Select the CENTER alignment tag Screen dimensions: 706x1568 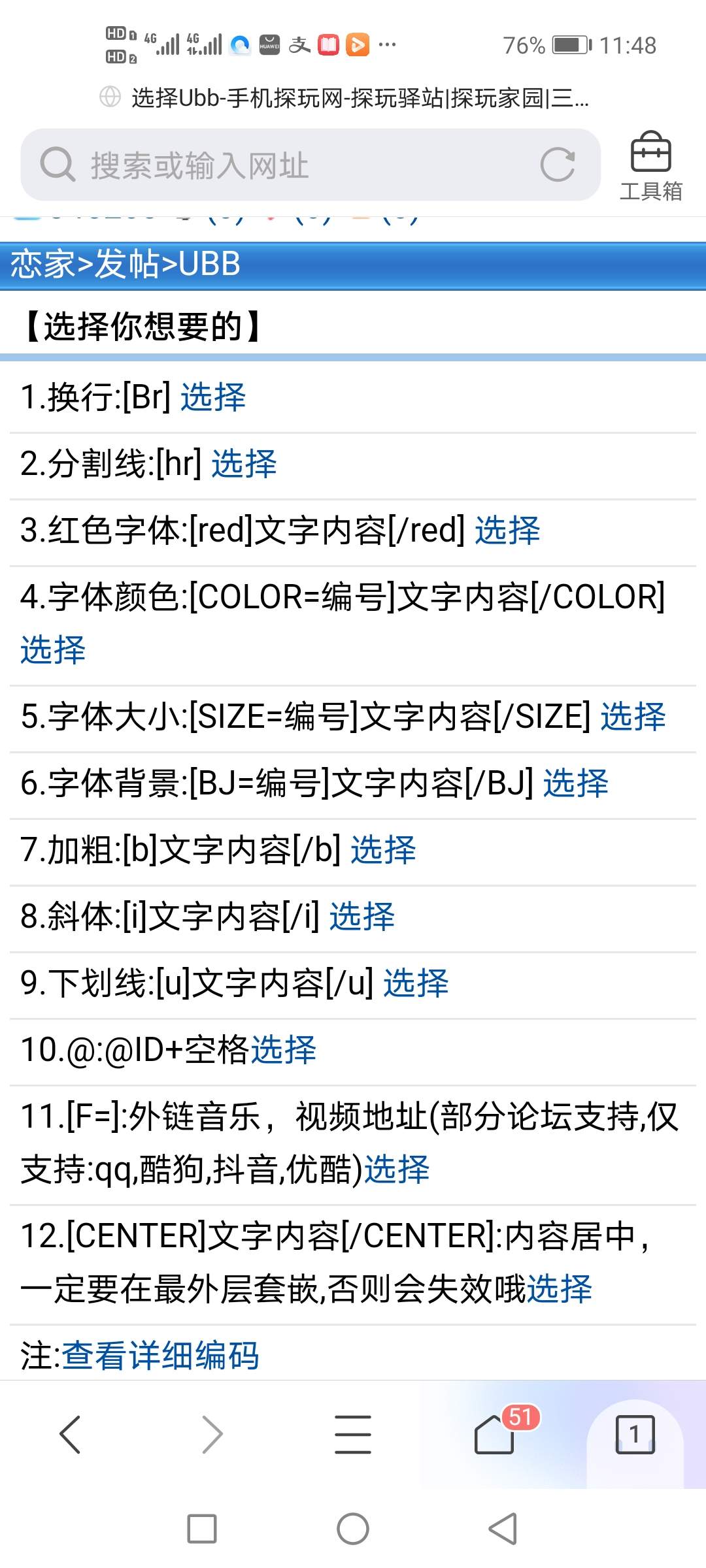[x=560, y=1289]
